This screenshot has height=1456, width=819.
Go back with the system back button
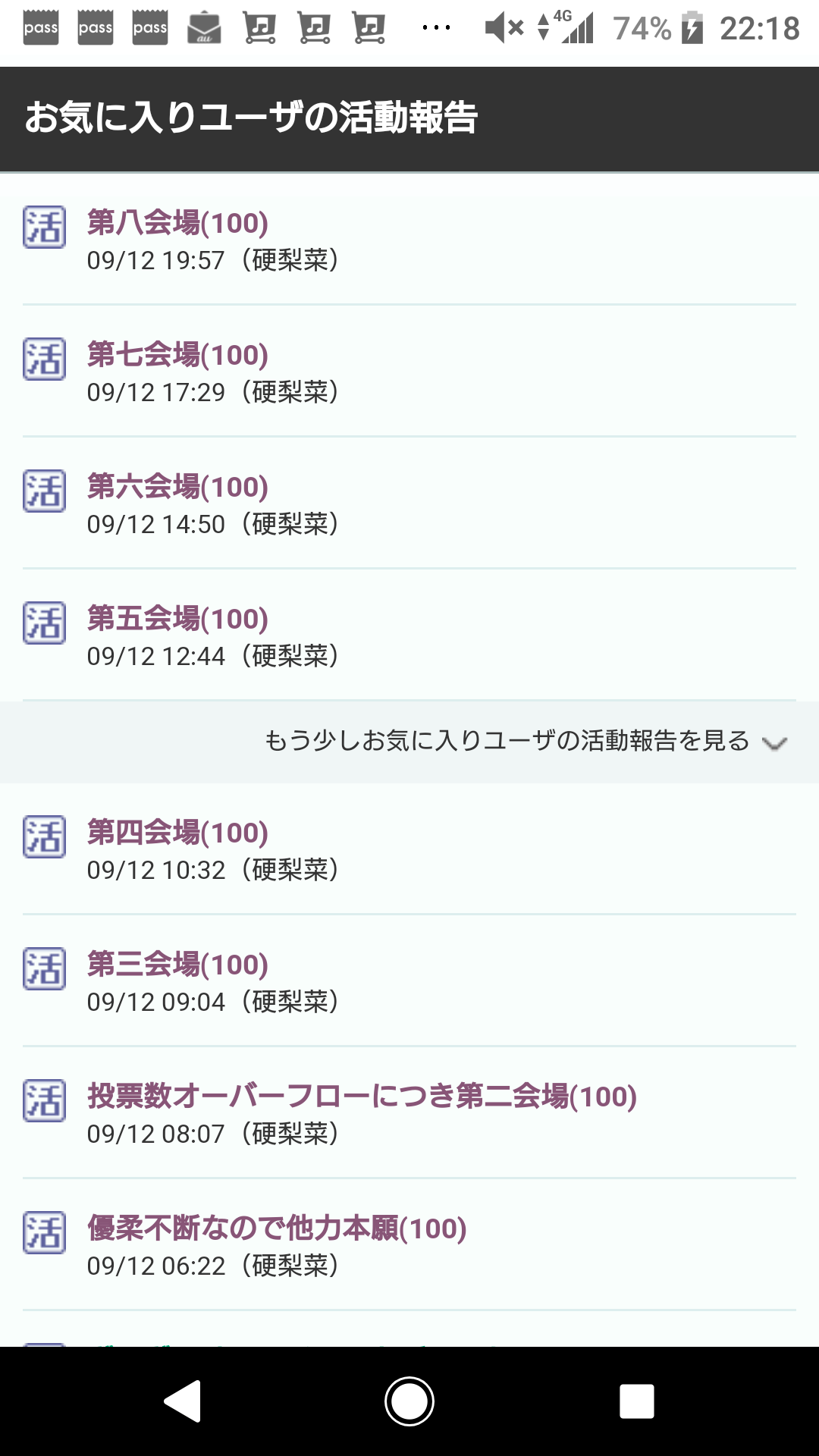[183, 1401]
